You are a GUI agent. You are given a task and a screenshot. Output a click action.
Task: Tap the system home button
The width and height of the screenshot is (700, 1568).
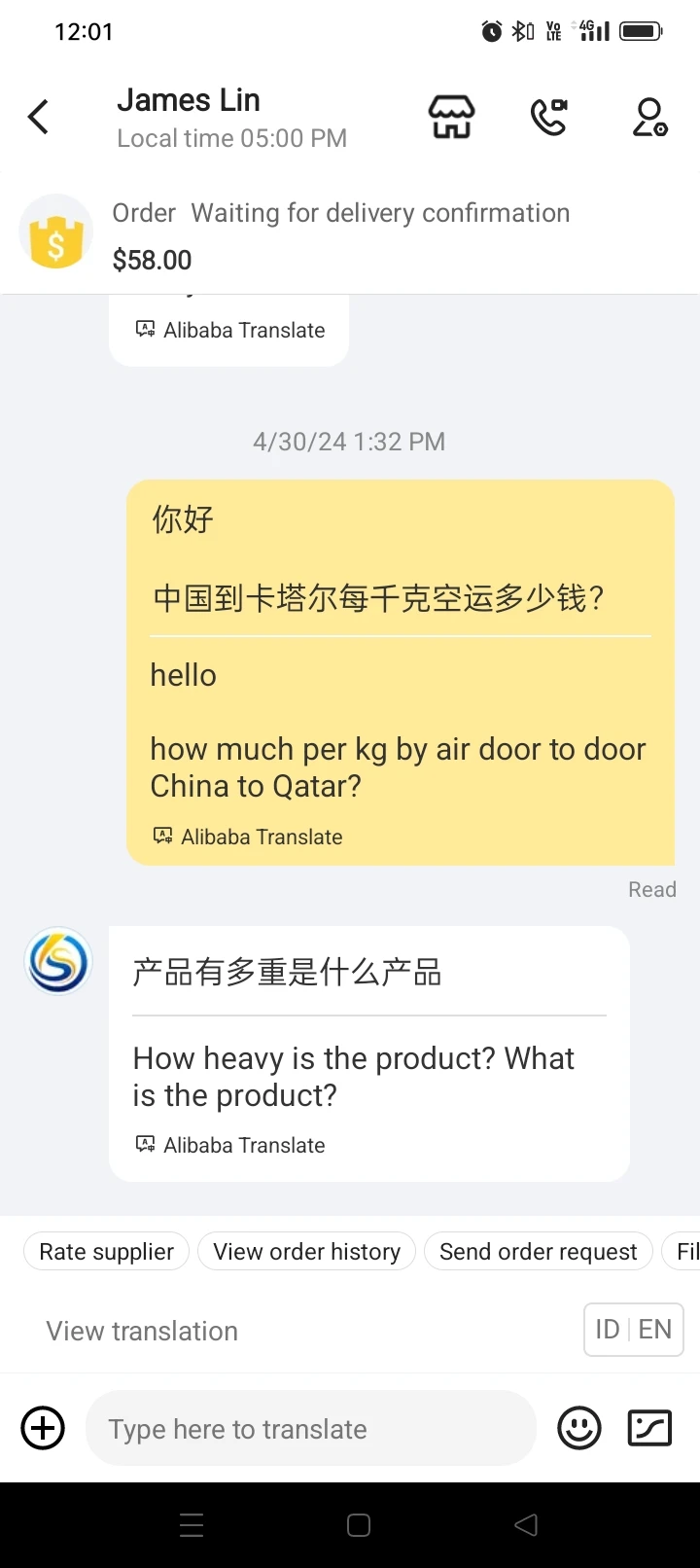click(359, 1525)
